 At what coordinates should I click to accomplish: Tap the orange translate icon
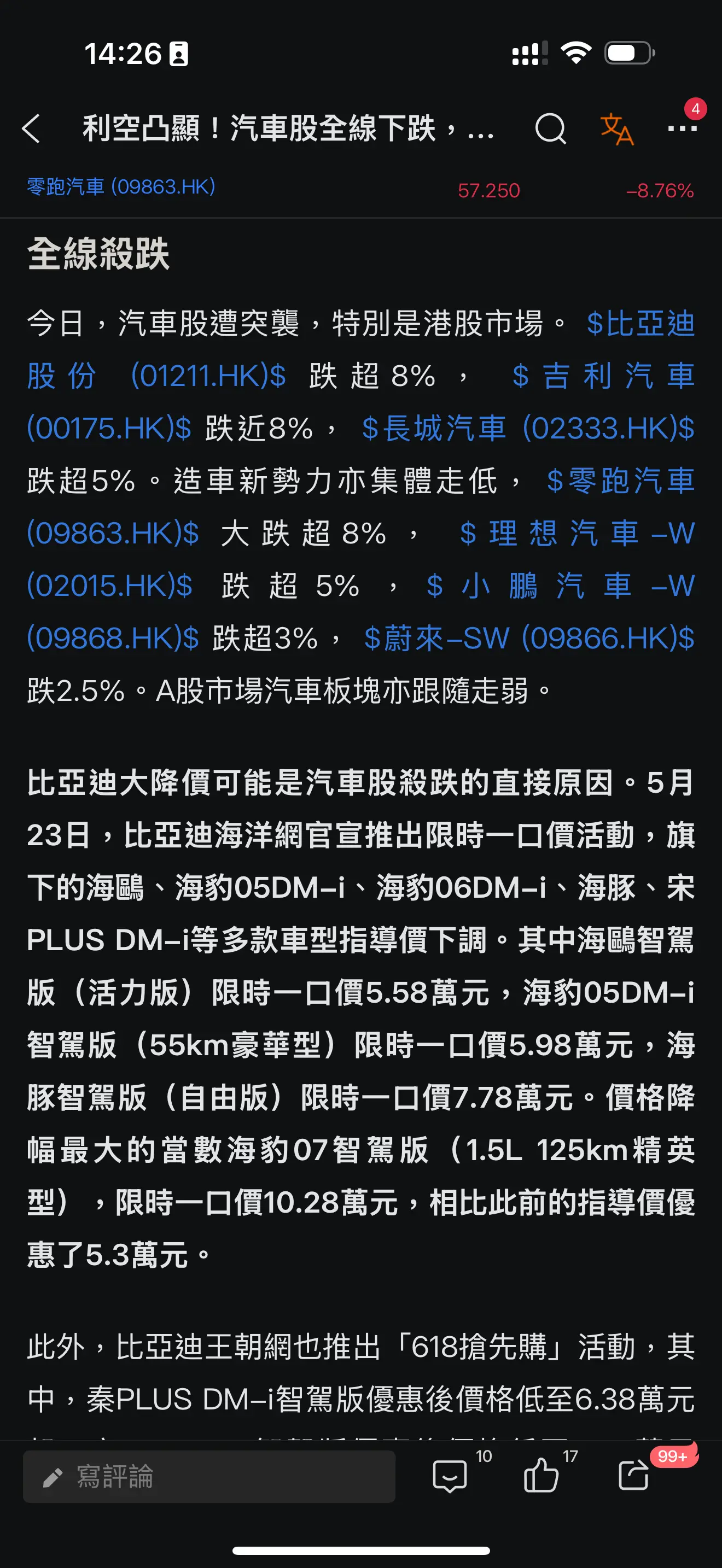[616, 128]
